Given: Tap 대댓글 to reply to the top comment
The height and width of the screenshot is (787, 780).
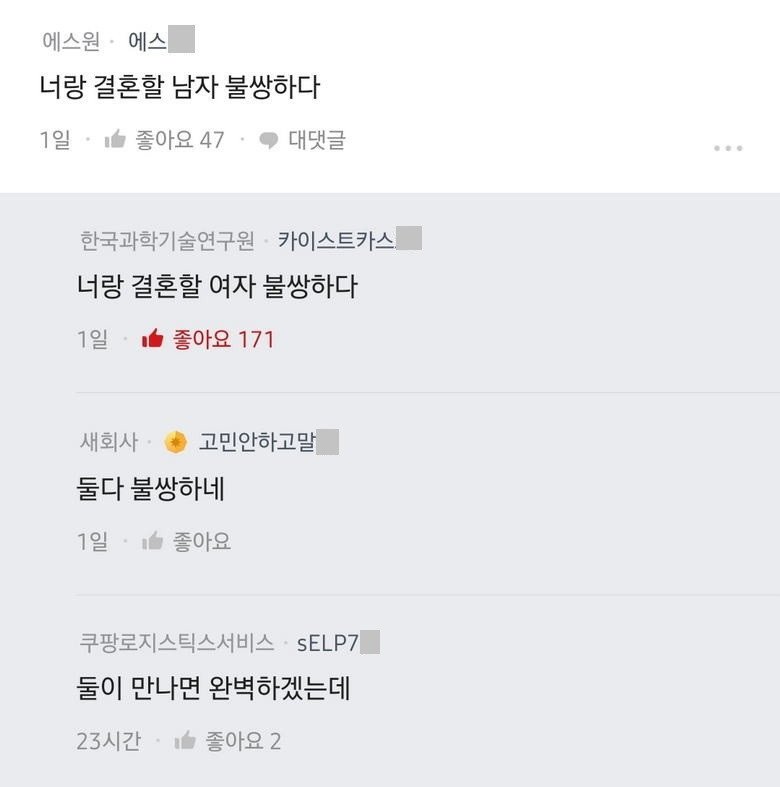Looking at the screenshot, I should [x=302, y=140].
